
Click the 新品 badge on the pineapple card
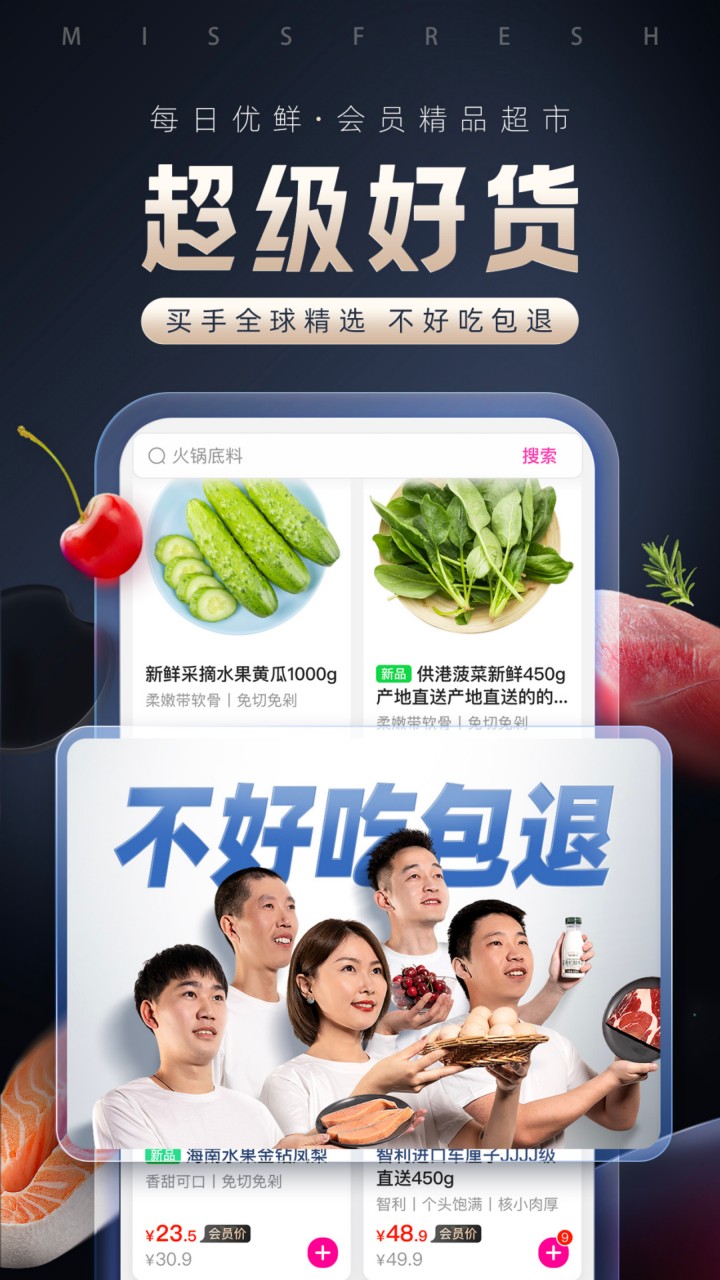(x=161, y=1154)
